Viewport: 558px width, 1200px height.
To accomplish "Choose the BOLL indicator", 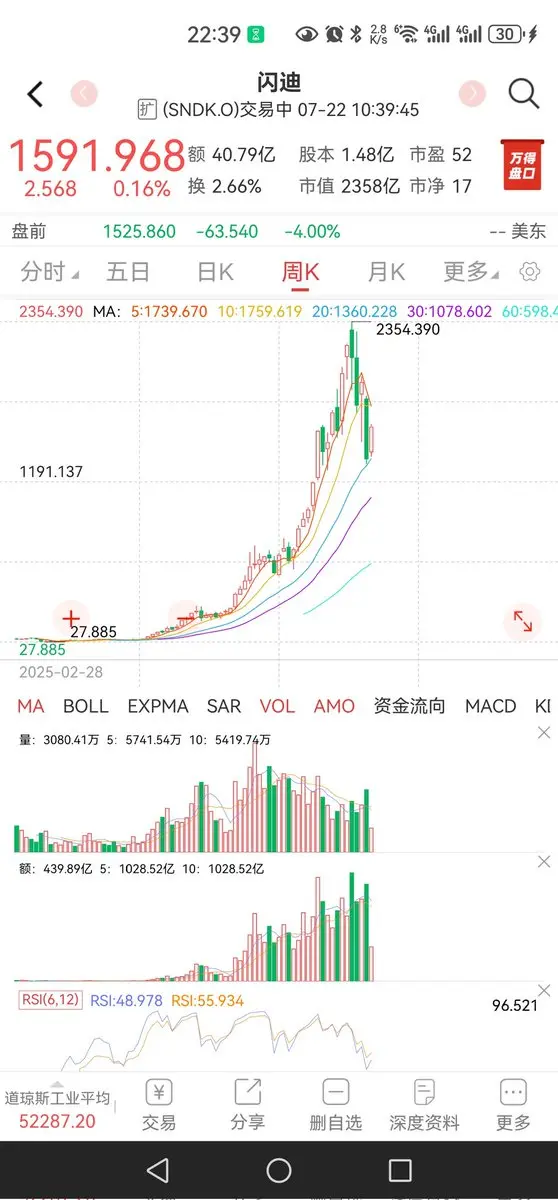I will 86,706.
